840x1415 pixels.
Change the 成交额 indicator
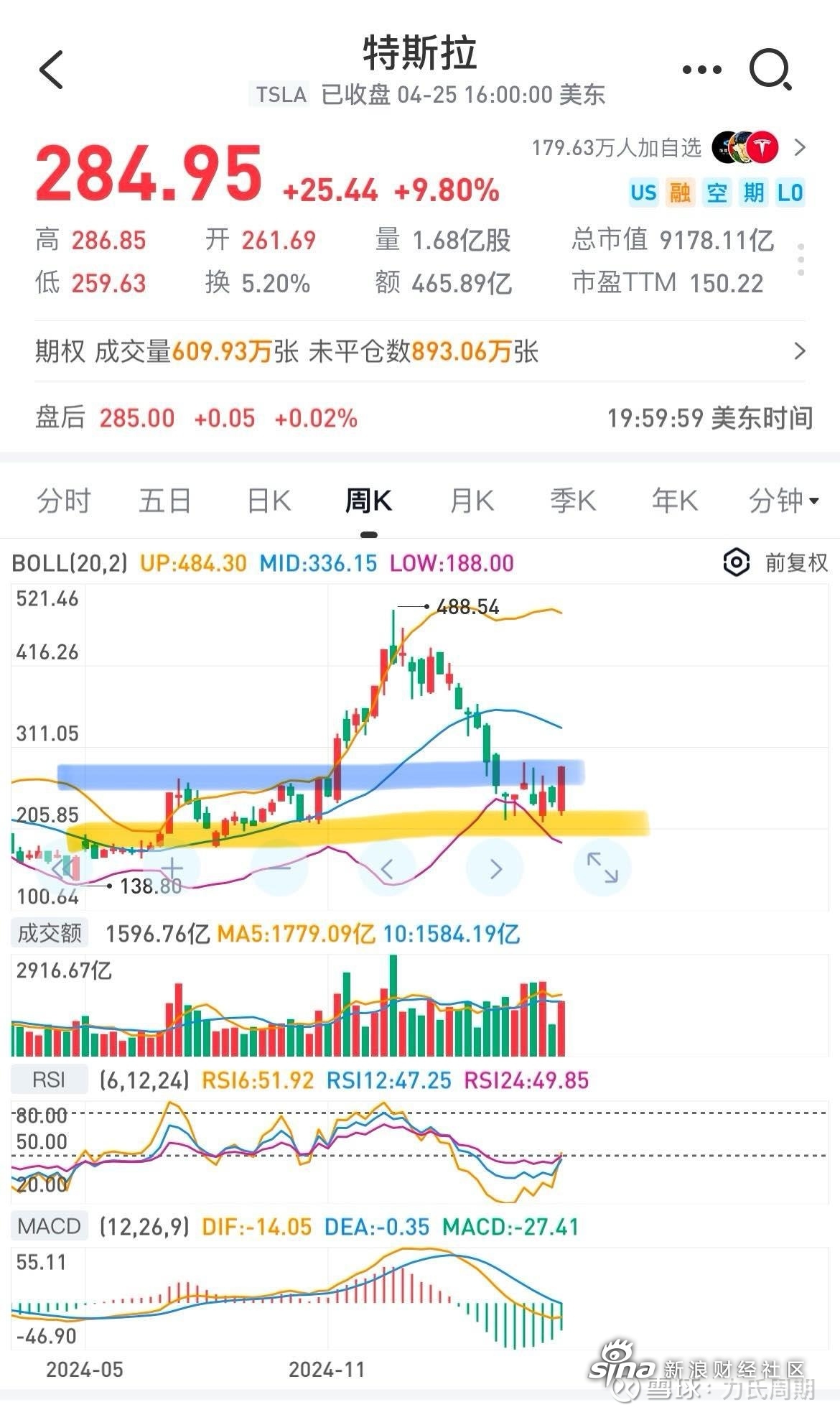tap(50, 933)
